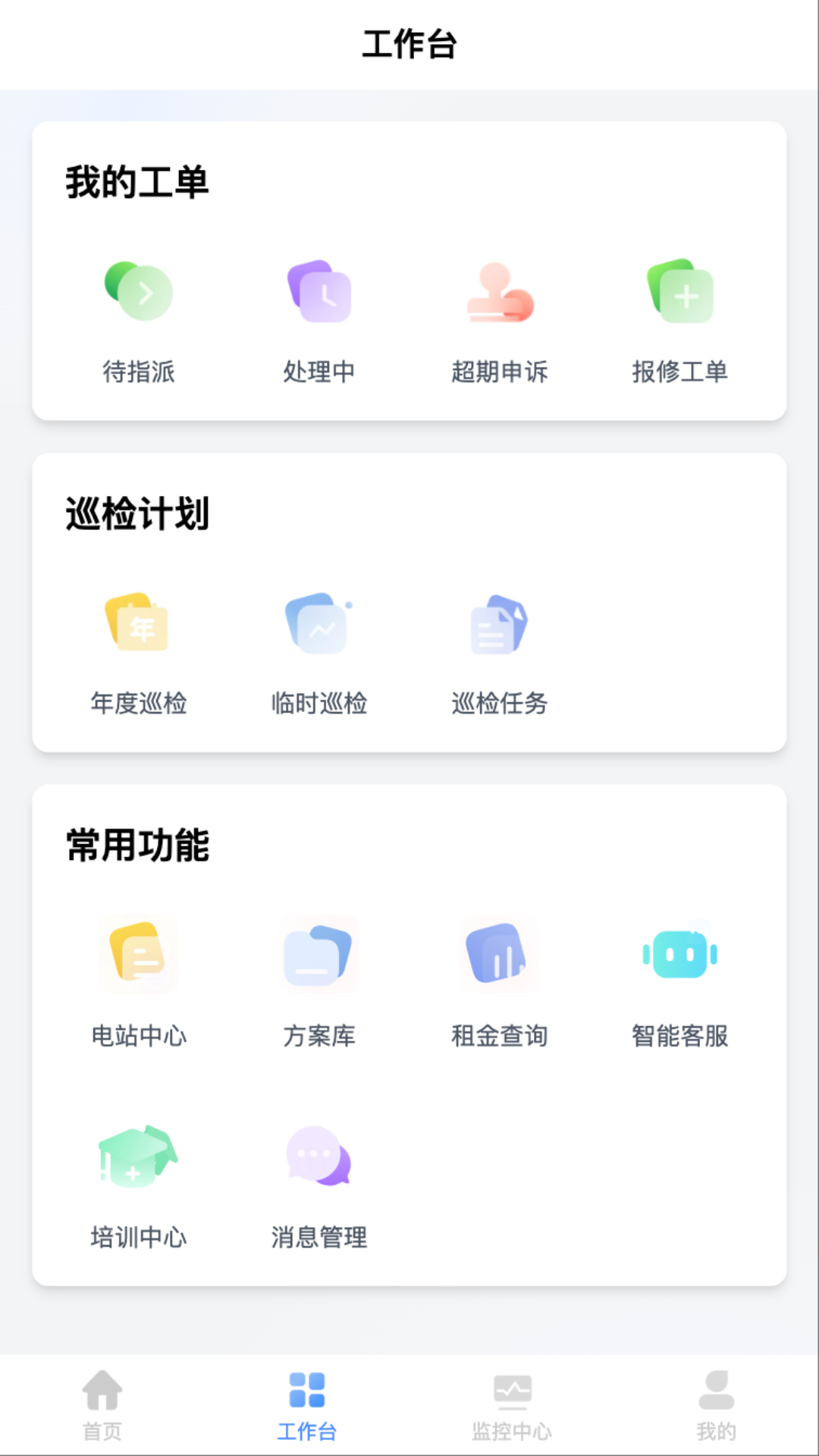This screenshot has height=1456, width=819.
Task: Switch to the 首页 tab
Action: coord(102,1405)
